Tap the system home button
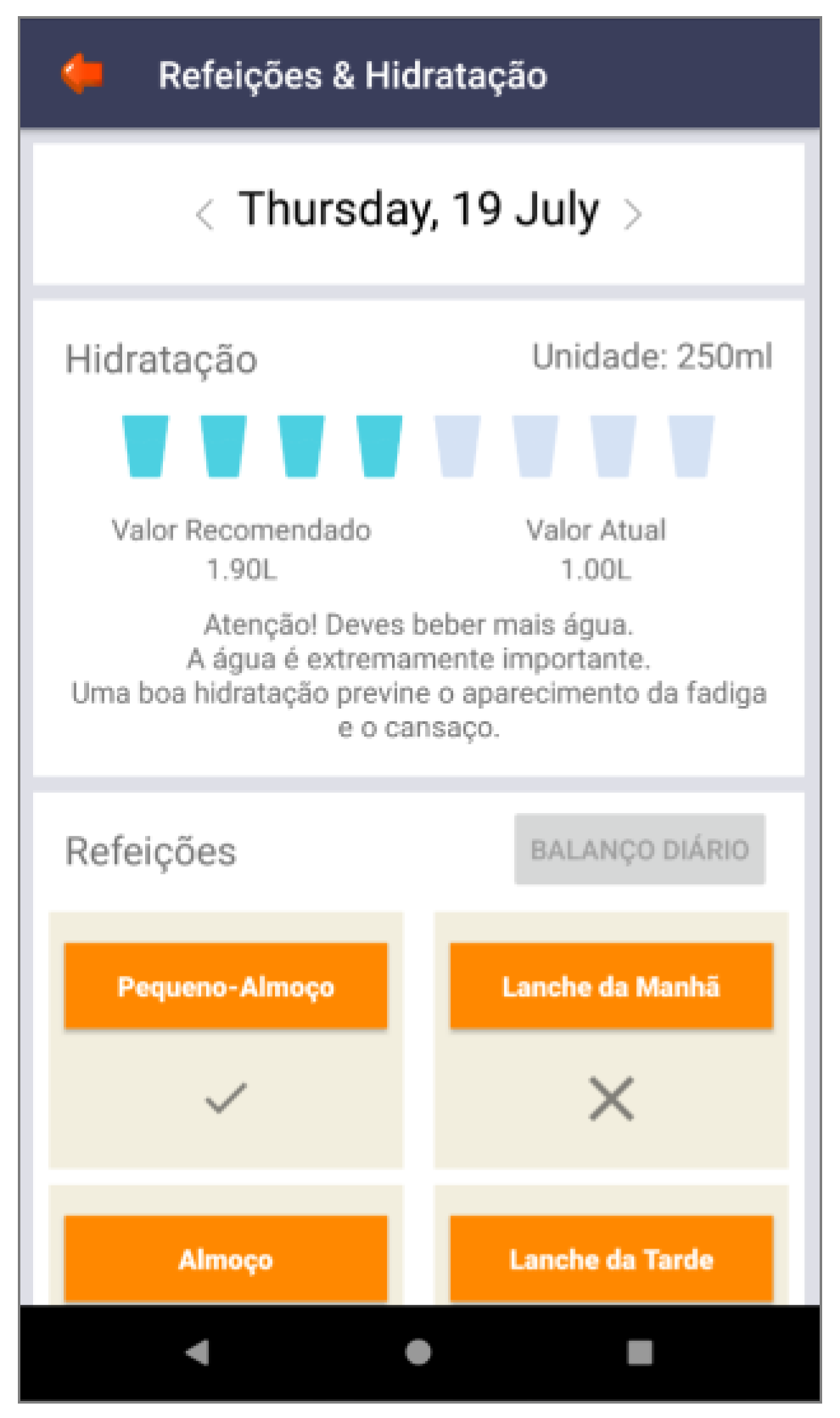 (418, 1352)
